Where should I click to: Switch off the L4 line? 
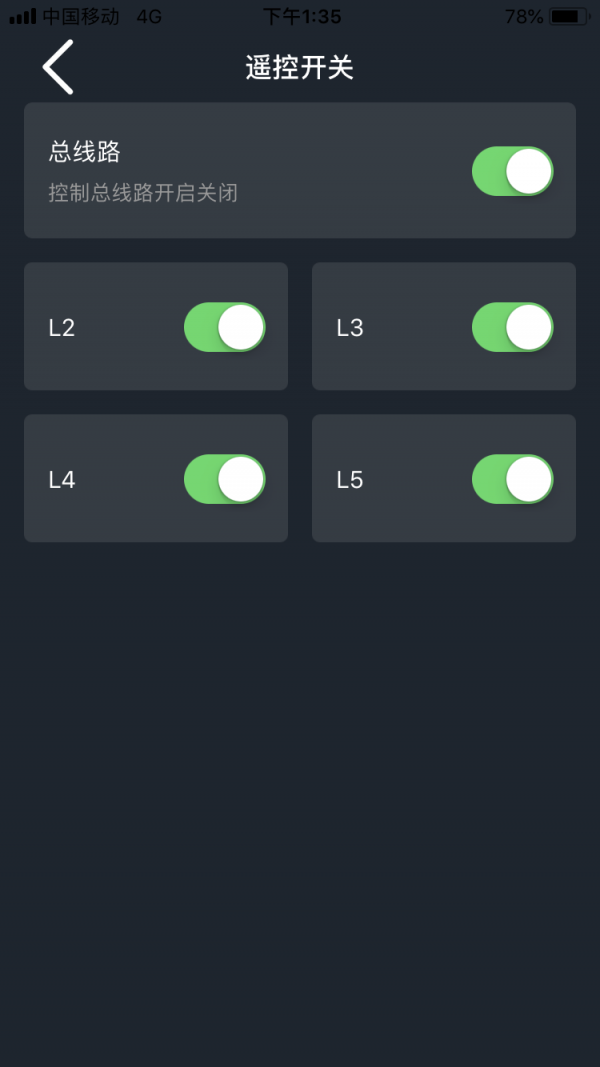(224, 479)
